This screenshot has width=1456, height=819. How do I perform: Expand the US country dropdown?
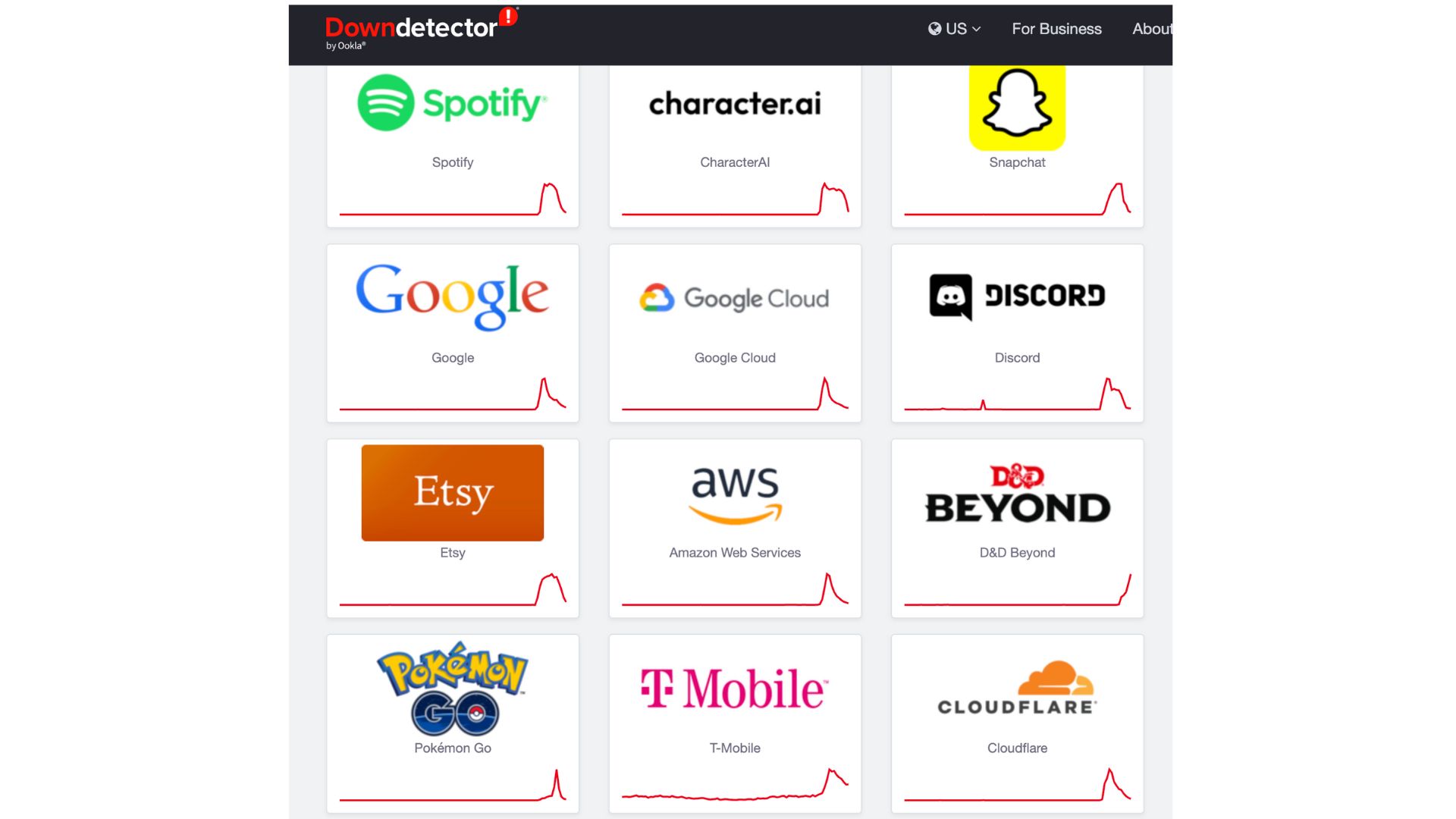point(954,29)
